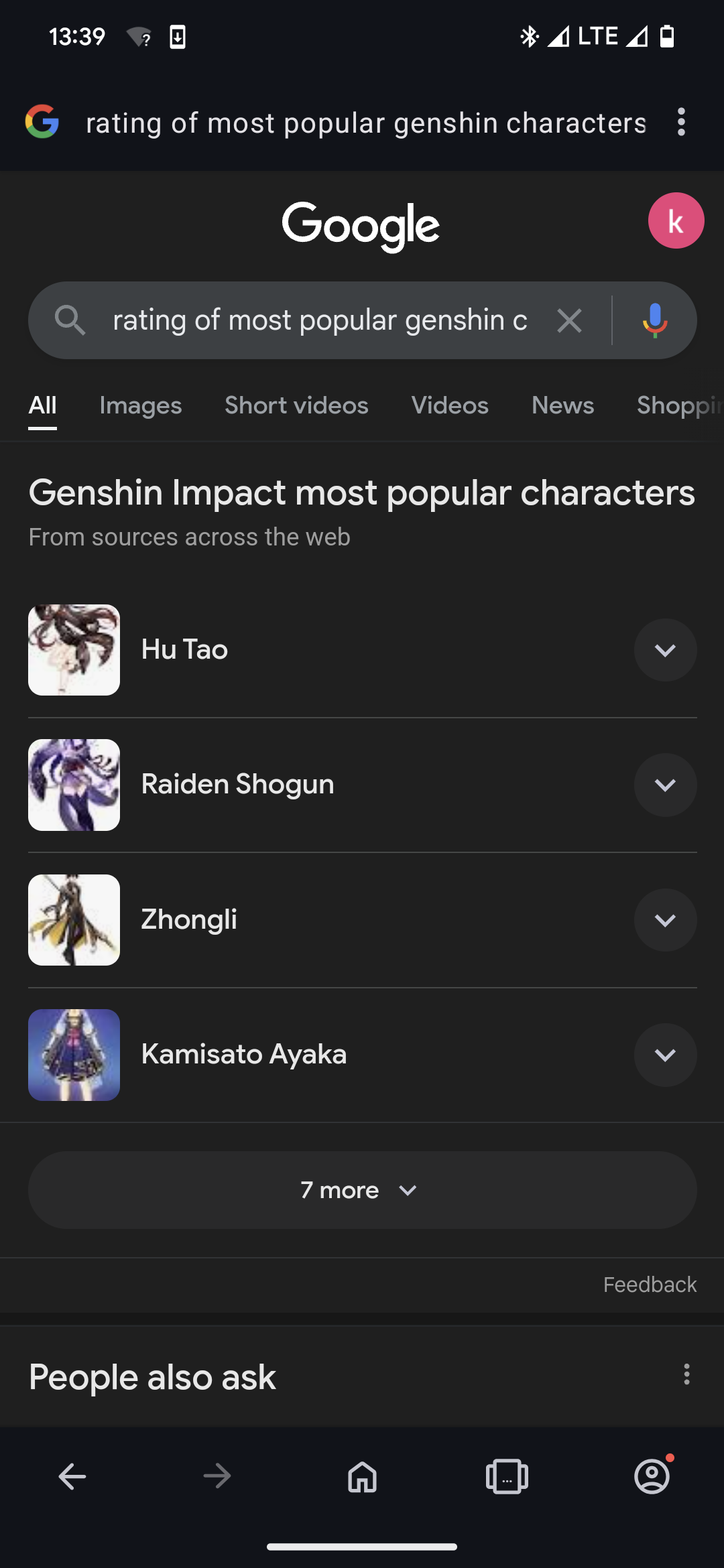Screen dimensions: 724x1568
Task: Expand the Zhongli entry
Action: coord(665,920)
